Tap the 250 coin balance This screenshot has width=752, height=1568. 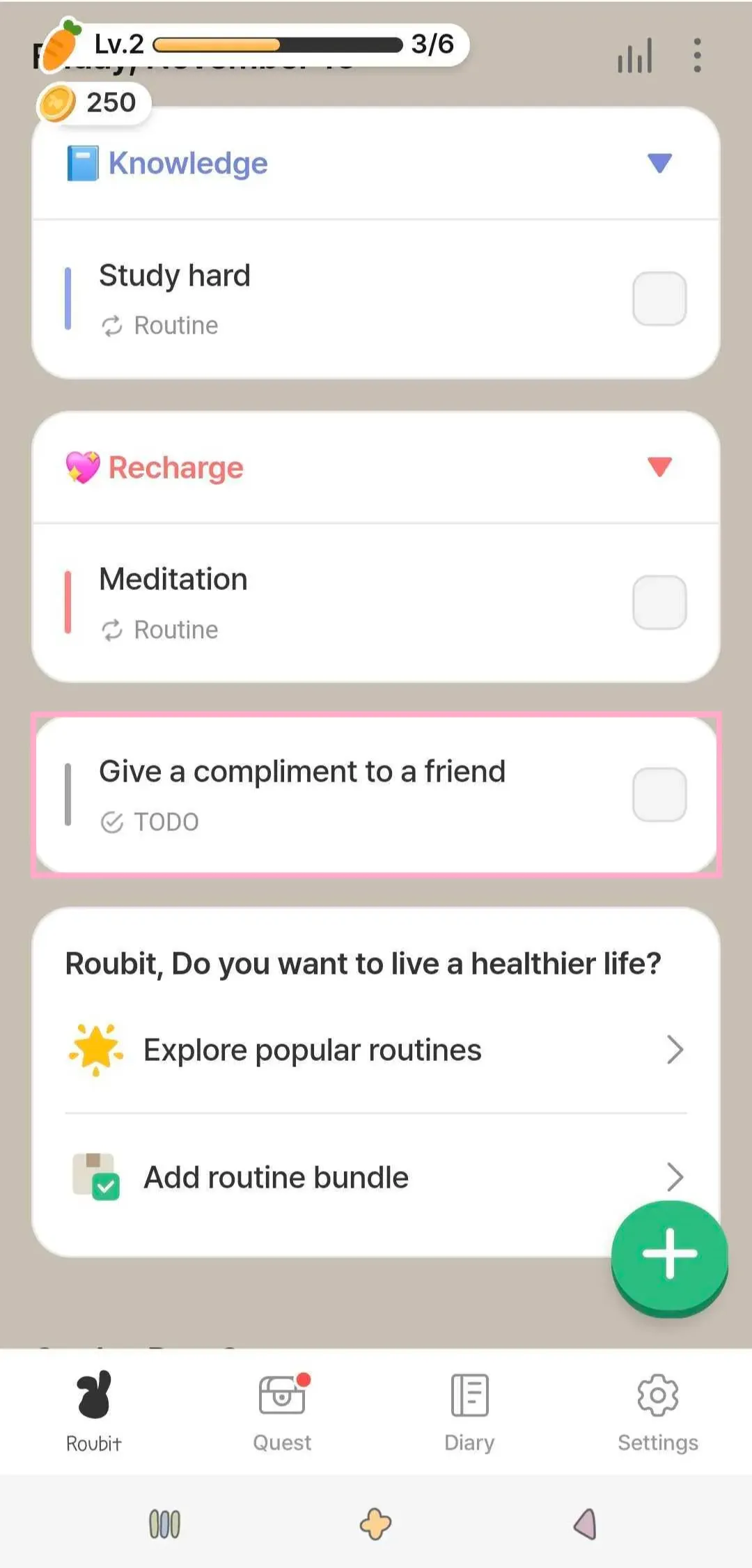pyautogui.click(x=94, y=103)
